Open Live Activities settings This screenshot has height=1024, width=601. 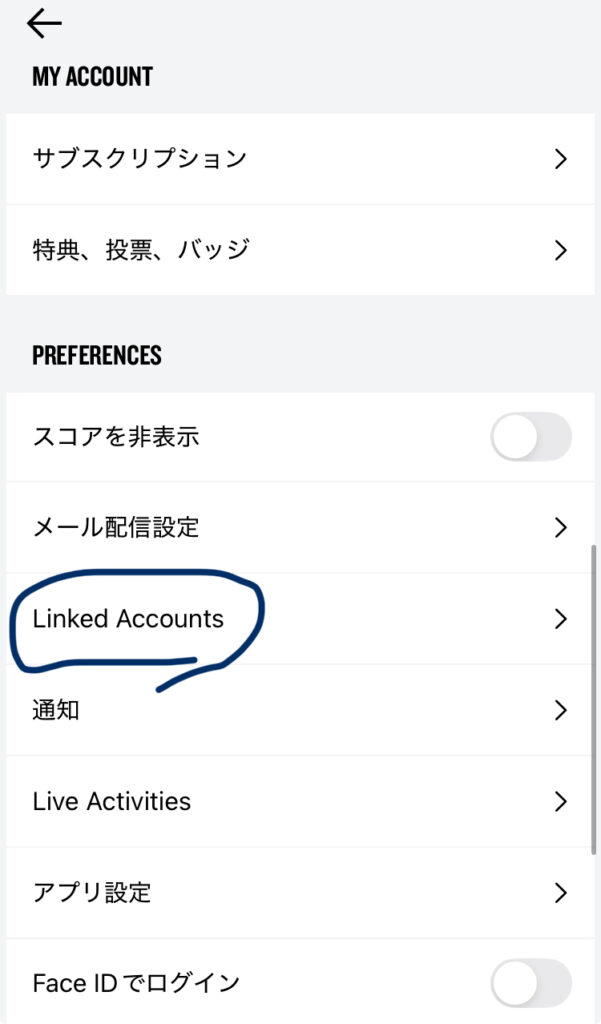click(x=300, y=801)
